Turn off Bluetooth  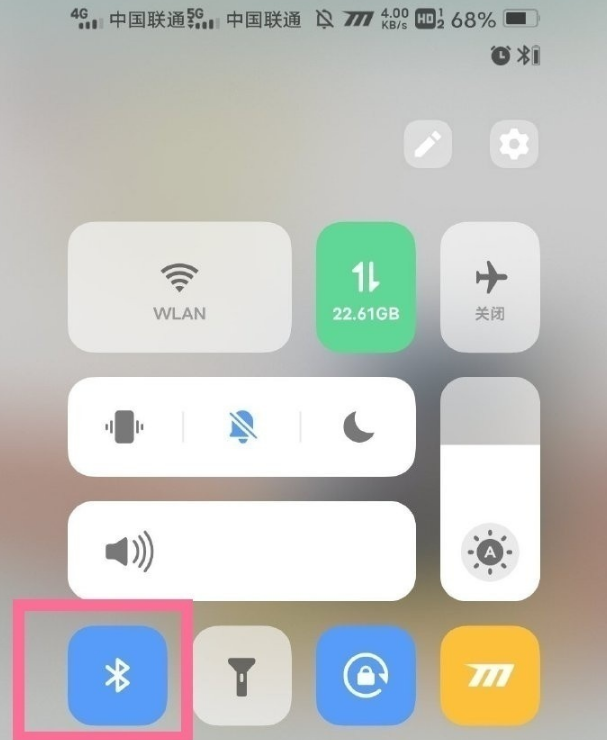(117, 676)
